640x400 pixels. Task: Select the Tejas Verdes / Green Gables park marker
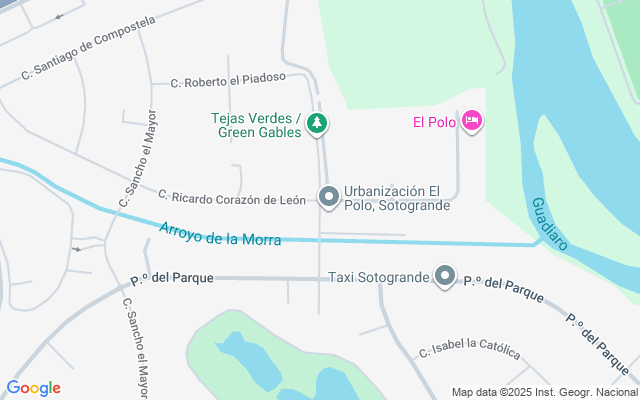(317, 124)
